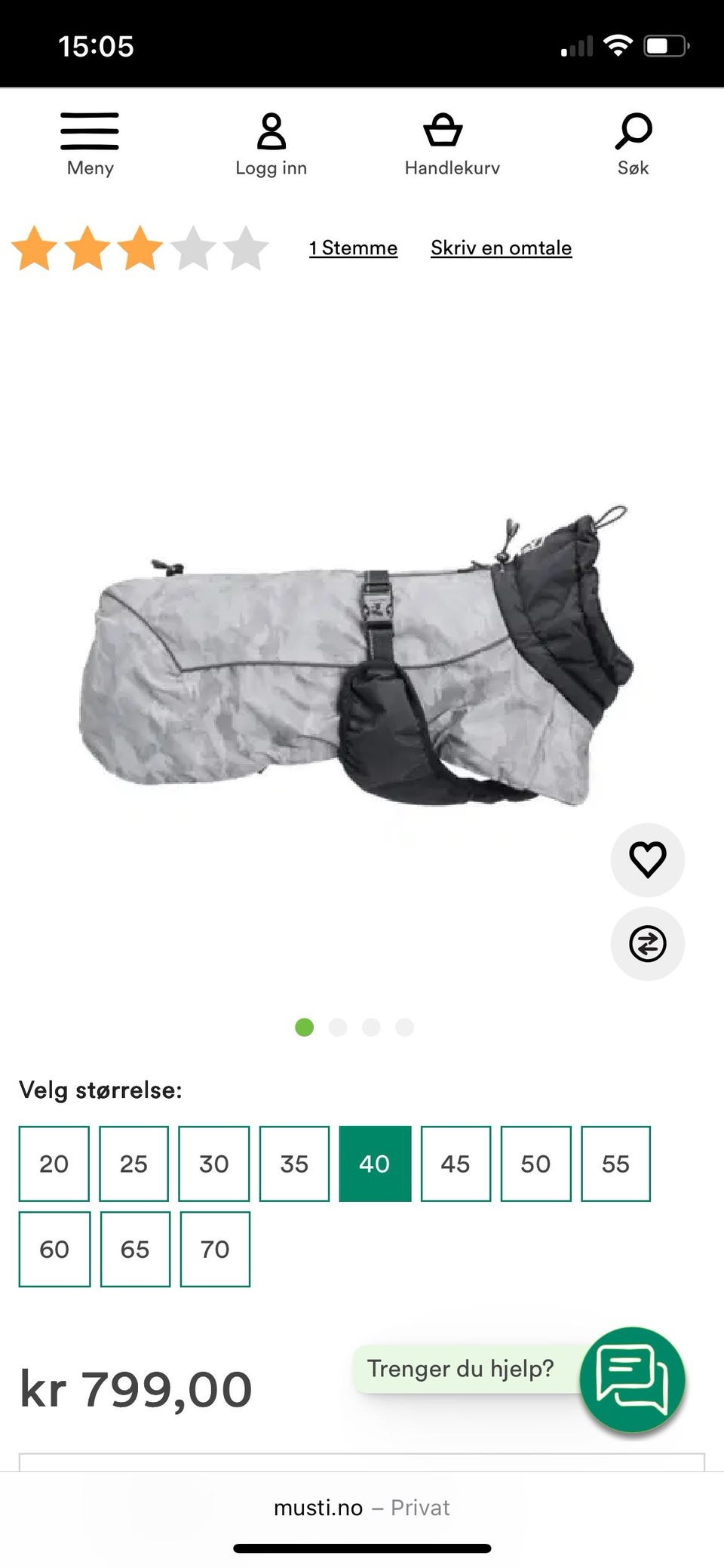724x1568 pixels.
Task: Select size 65
Action: pos(135,1249)
